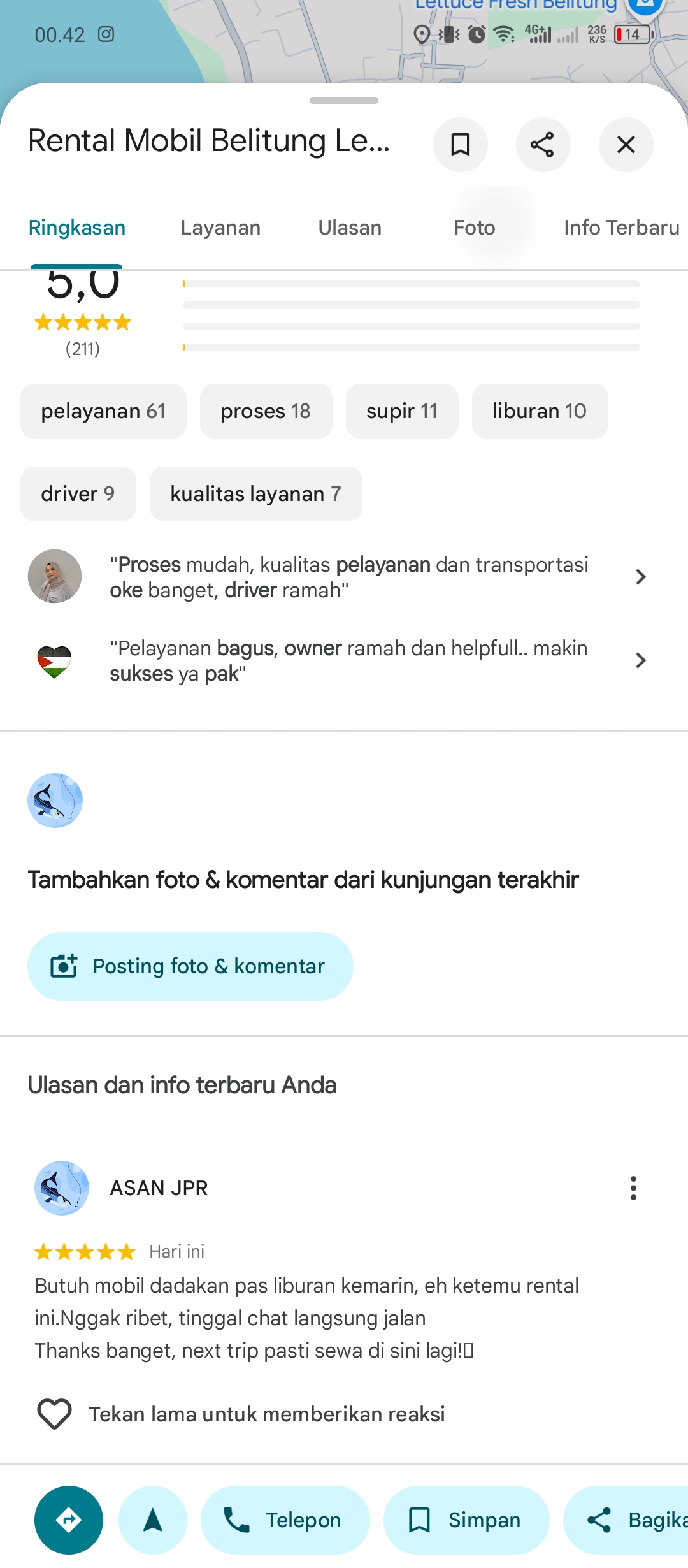This screenshot has width=688, height=1568.
Task: Go to the Info Terbaru tab
Action: 622,228
